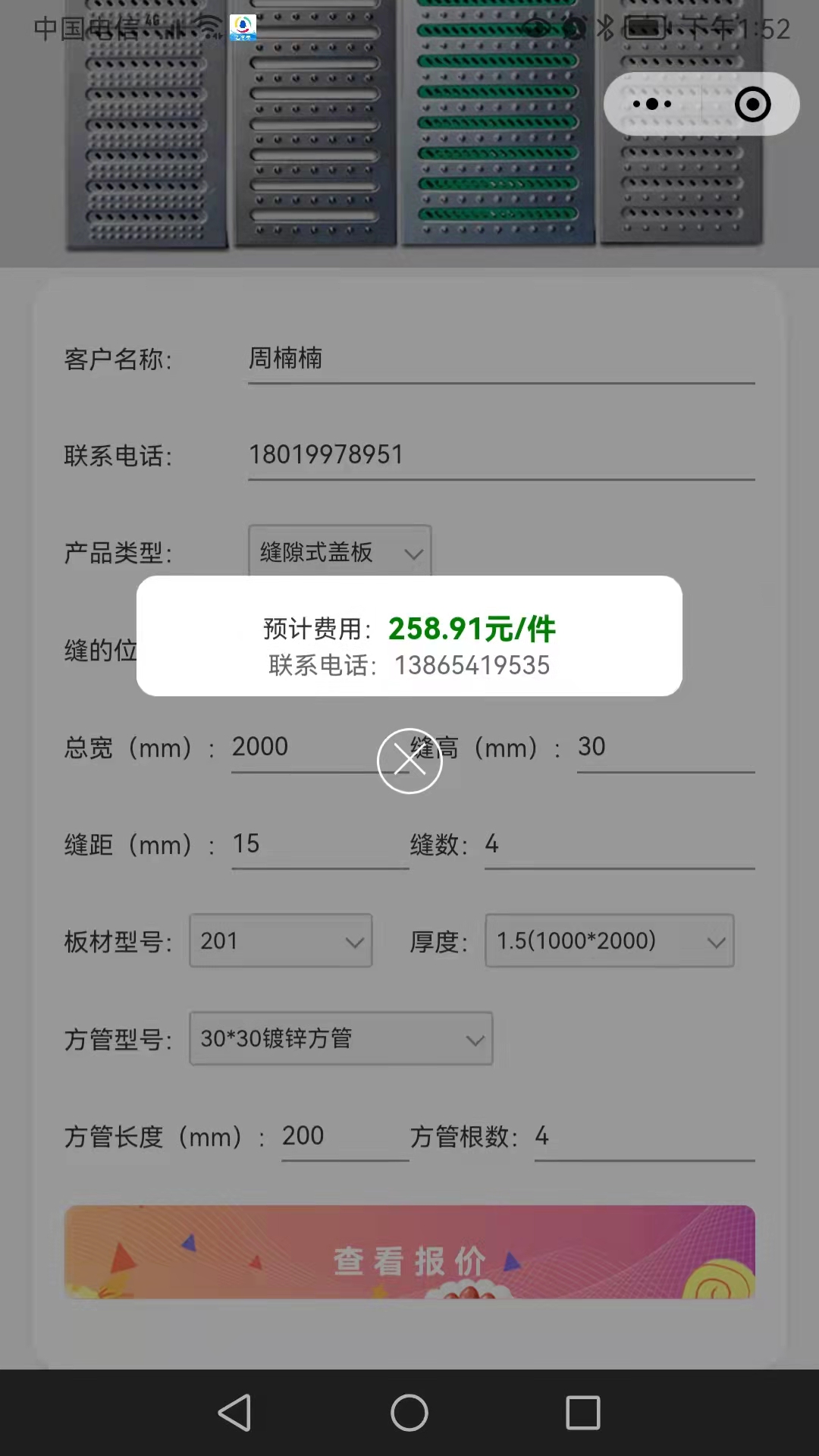
Task: Exit the mini program via the circle button
Action: [x=752, y=104]
